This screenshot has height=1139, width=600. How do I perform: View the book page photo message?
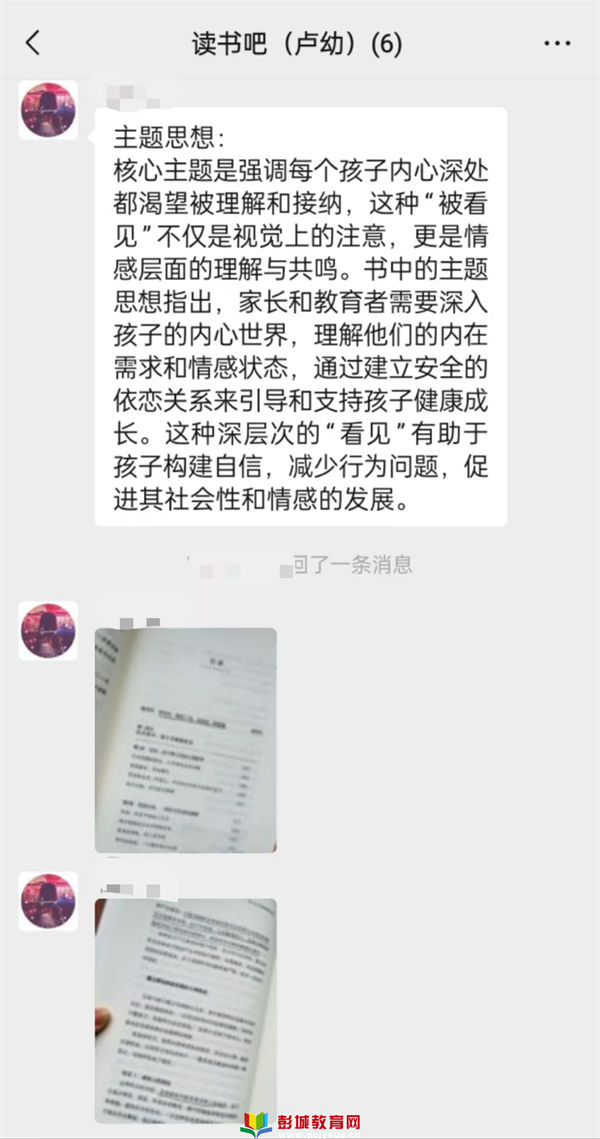[x=185, y=1010]
